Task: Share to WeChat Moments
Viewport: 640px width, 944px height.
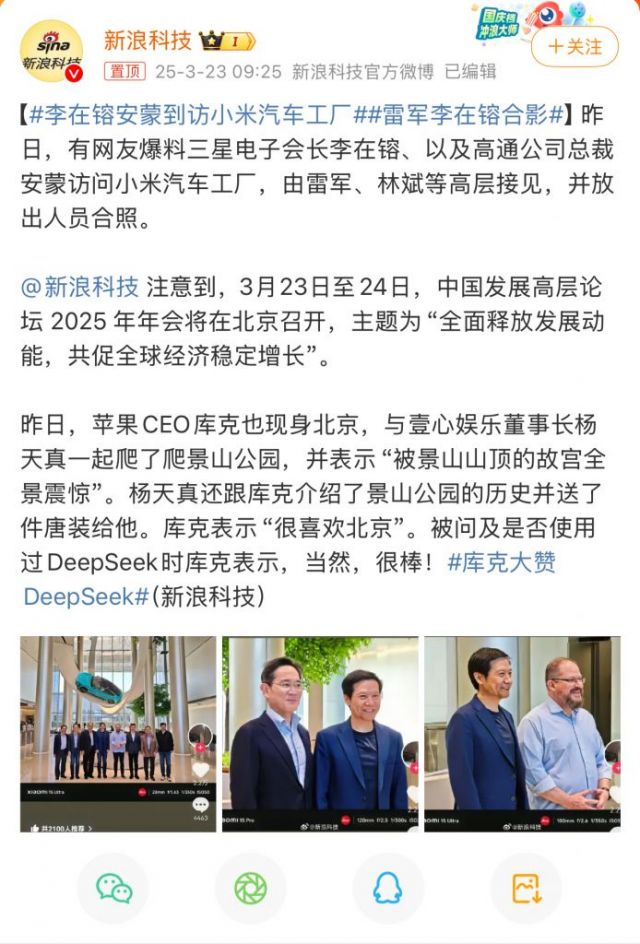Action: pos(250,888)
